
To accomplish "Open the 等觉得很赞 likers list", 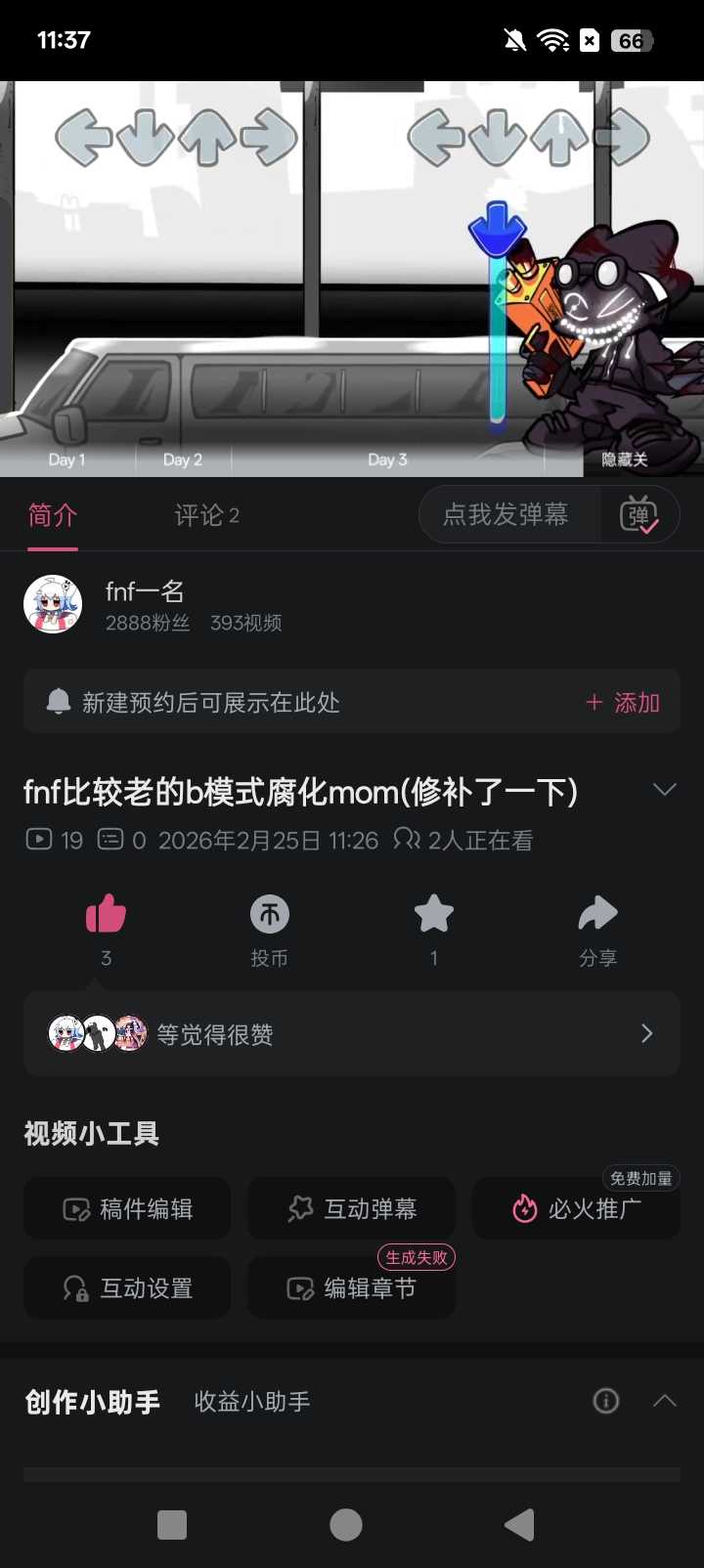I will [352, 1034].
